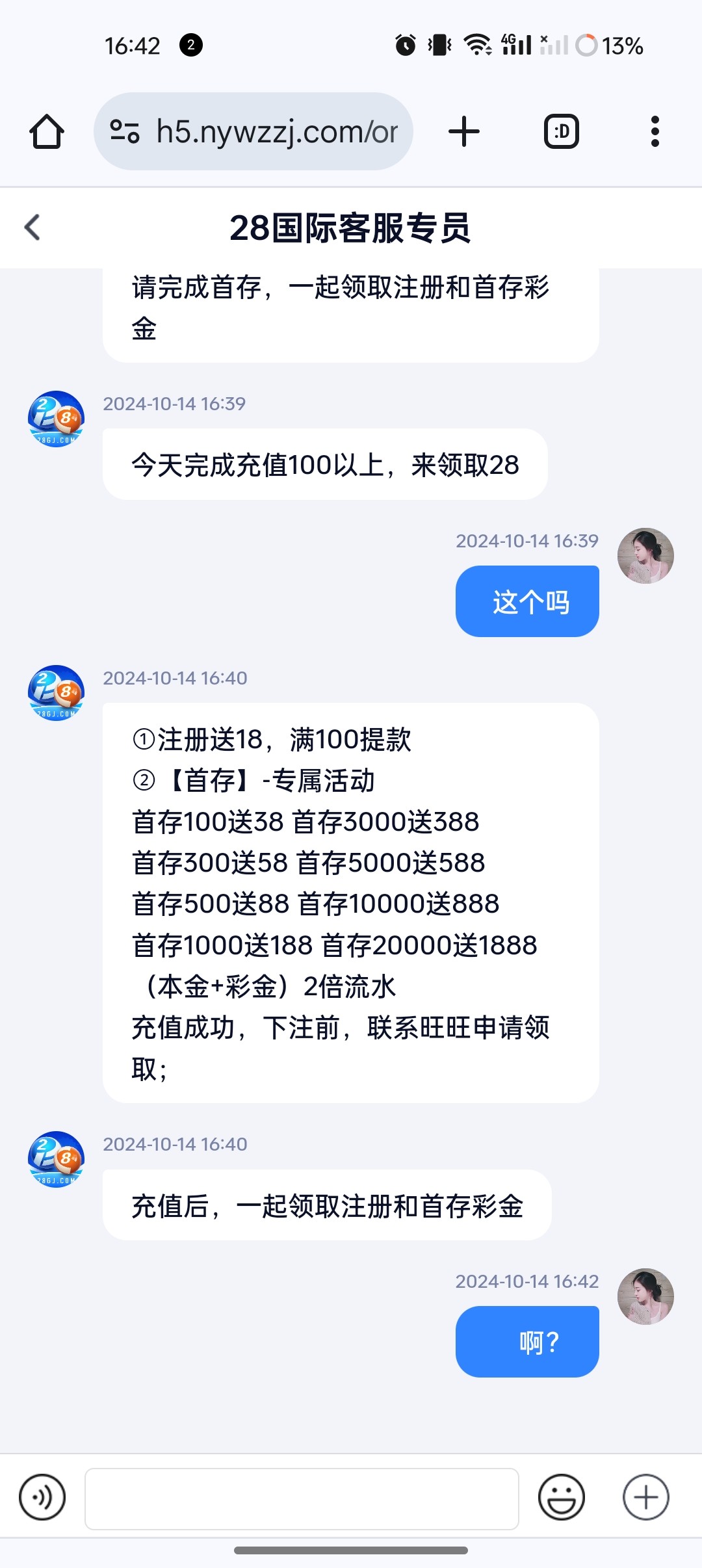Open the browser home page
Viewport: 702px width, 1568px height.
tap(47, 132)
